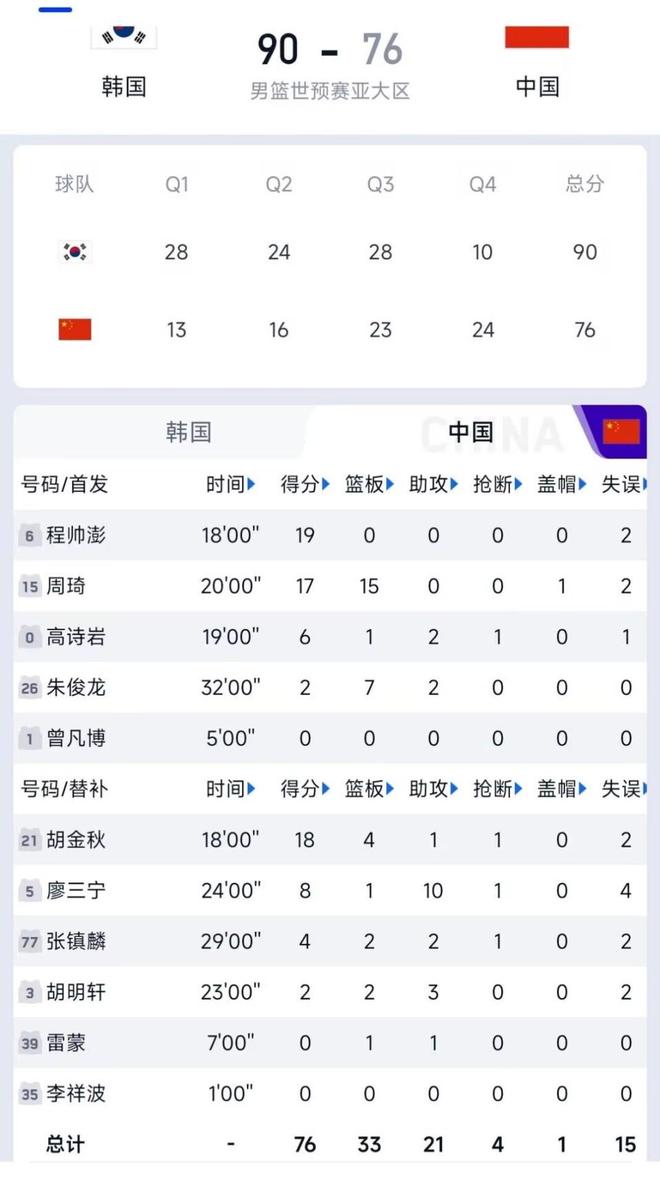Sort starters by 盖帽
Image resolution: width=660 pixels, height=1186 pixels.
pyautogui.click(x=562, y=485)
